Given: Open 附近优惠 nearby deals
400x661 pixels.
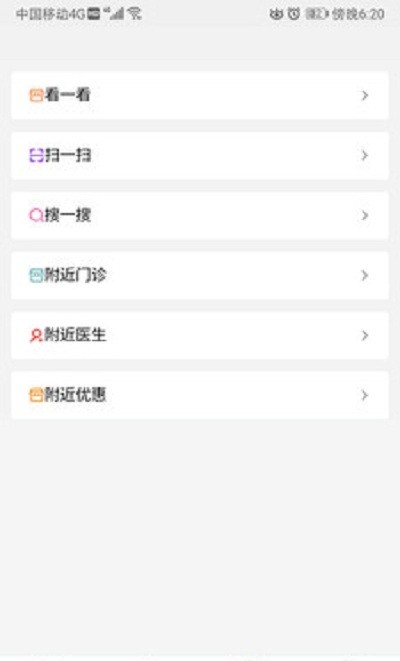Looking at the screenshot, I should point(200,395).
